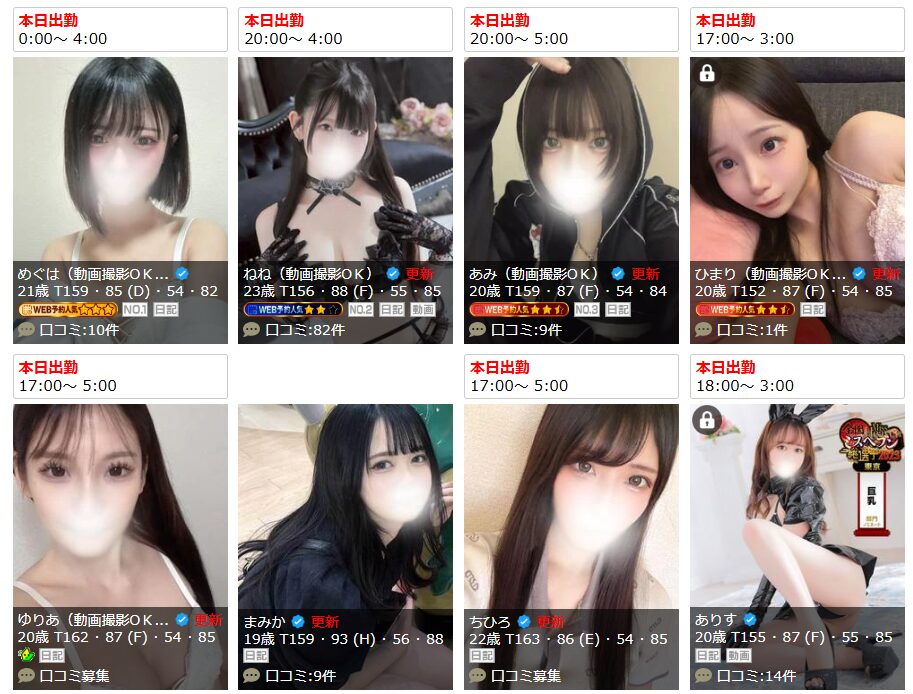Viewport: 913px width, 694px height.
Task: View めぐは's 10 reviews
Action: click(78, 329)
